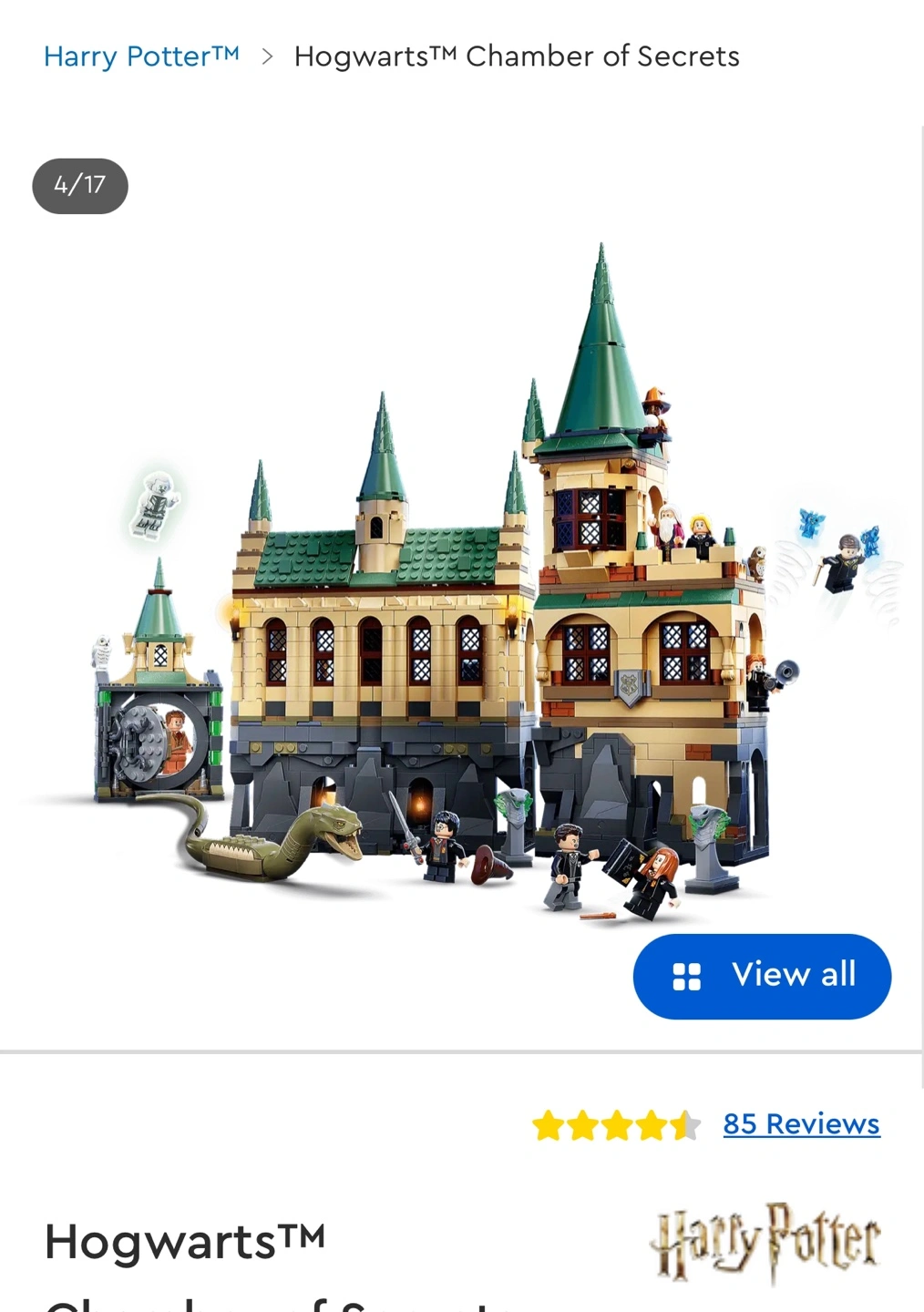The width and height of the screenshot is (924, 1312).
Task: Tap the View all images button
Action: [762, 976]
